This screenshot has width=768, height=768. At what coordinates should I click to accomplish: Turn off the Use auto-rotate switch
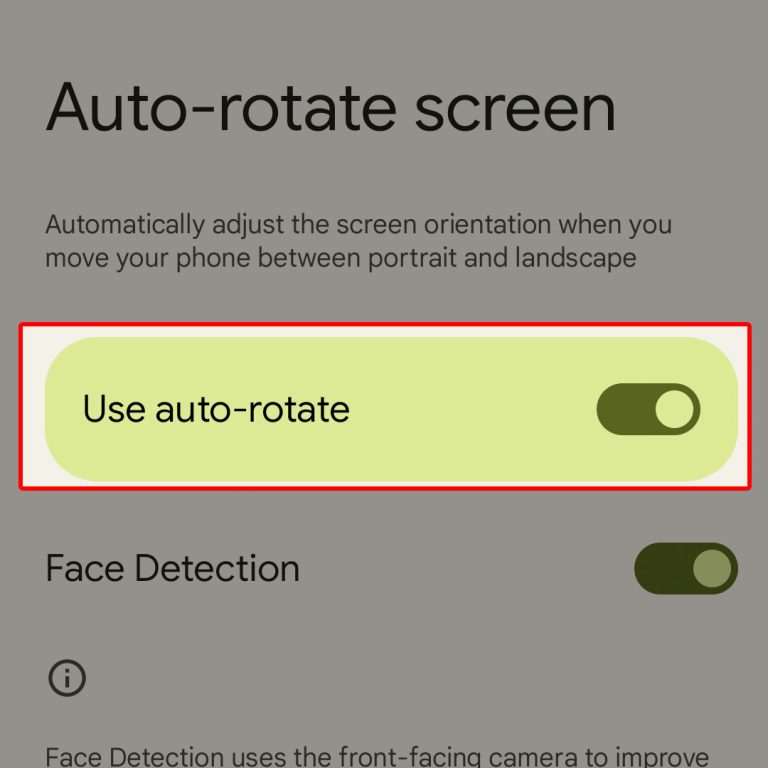coord(648,409)
